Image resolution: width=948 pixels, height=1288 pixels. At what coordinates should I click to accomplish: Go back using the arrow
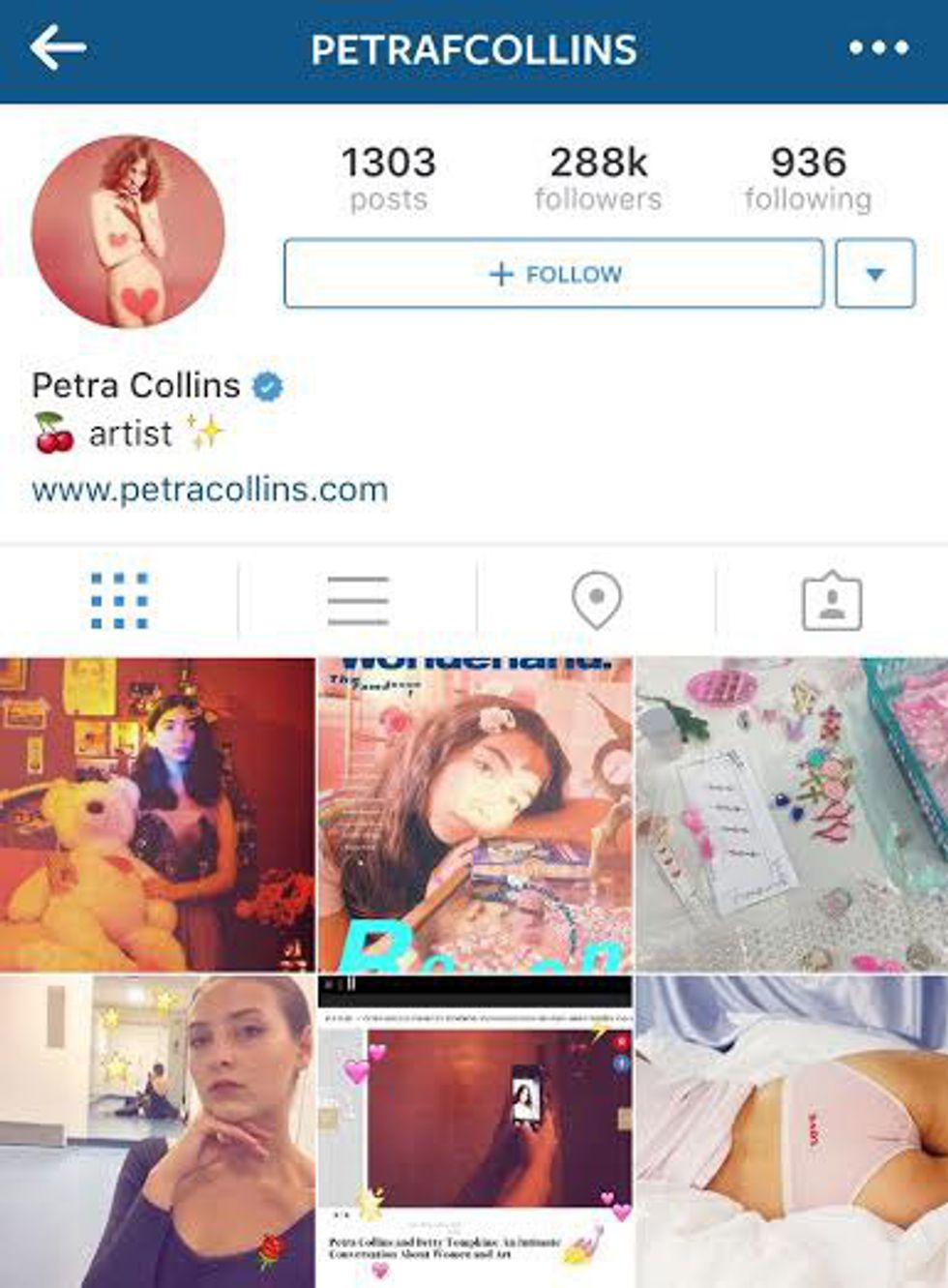58,48
